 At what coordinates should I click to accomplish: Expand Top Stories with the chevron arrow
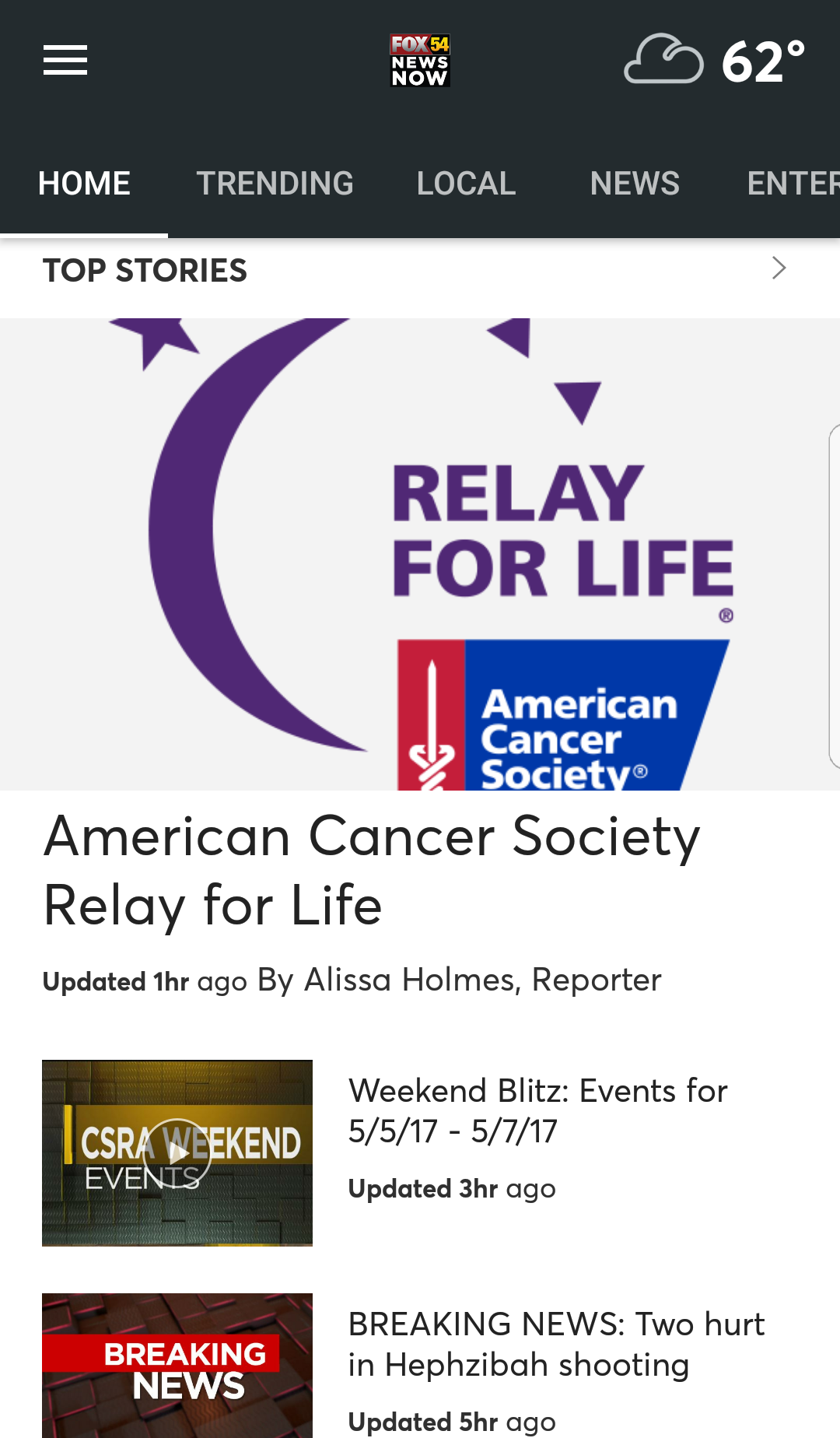[779, 268]
